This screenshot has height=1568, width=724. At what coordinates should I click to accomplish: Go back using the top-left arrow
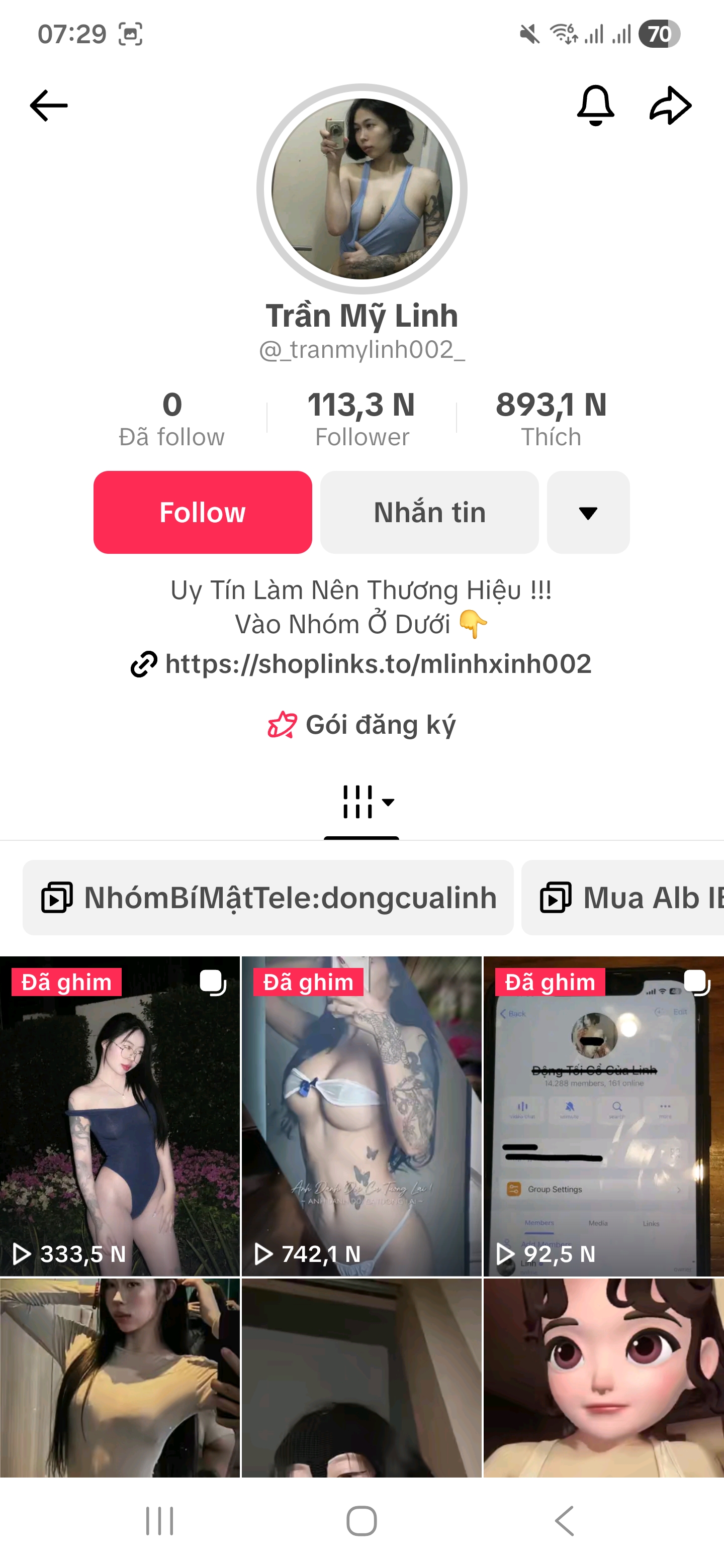click(49, 106)
